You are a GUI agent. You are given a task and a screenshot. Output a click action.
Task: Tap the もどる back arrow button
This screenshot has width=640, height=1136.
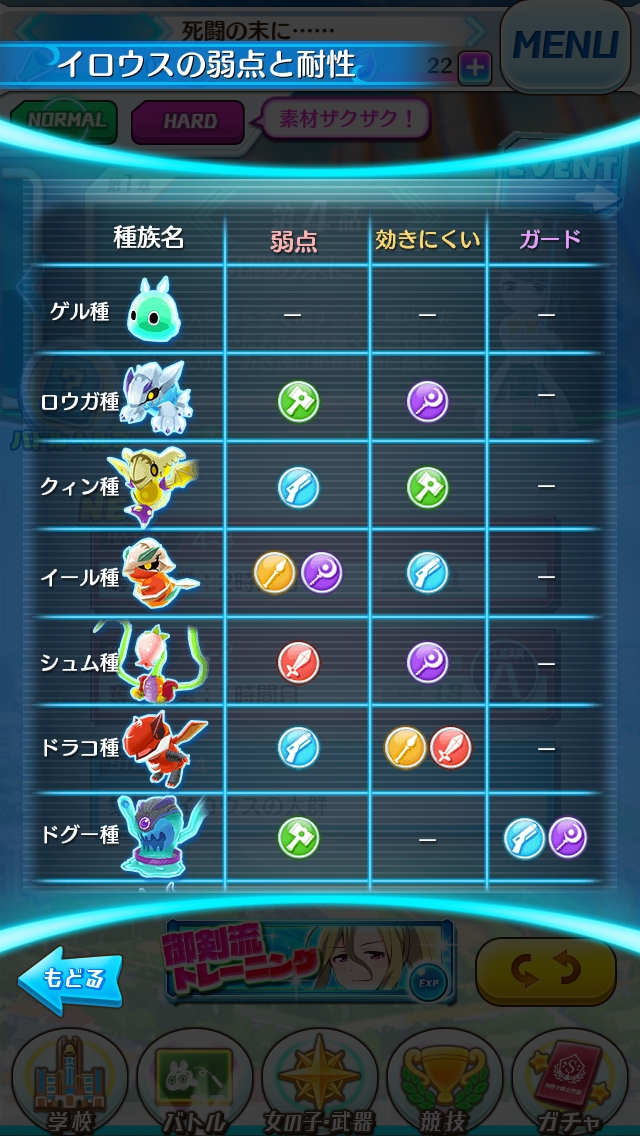click(x=70, y=979)
